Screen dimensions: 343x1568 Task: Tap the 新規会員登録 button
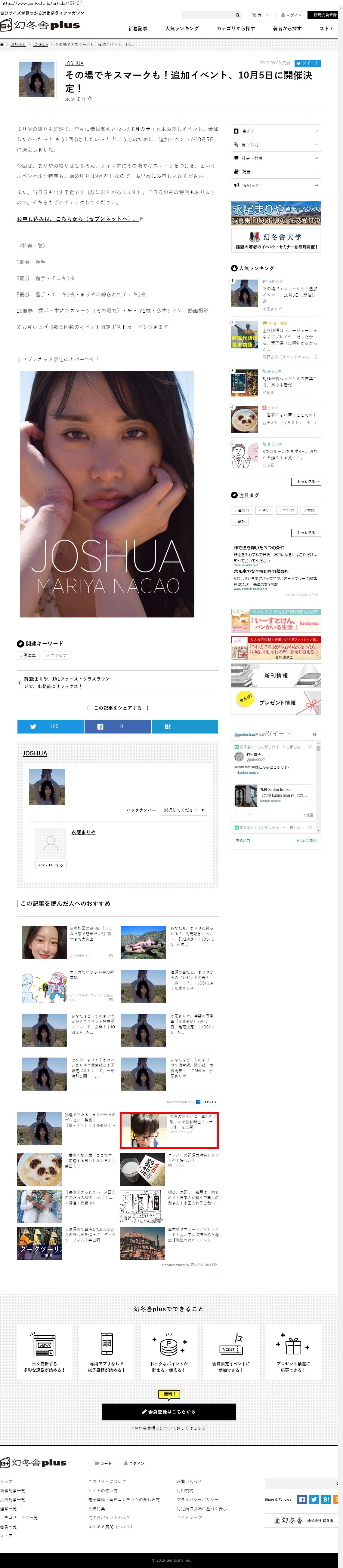(x=325, y=15)
